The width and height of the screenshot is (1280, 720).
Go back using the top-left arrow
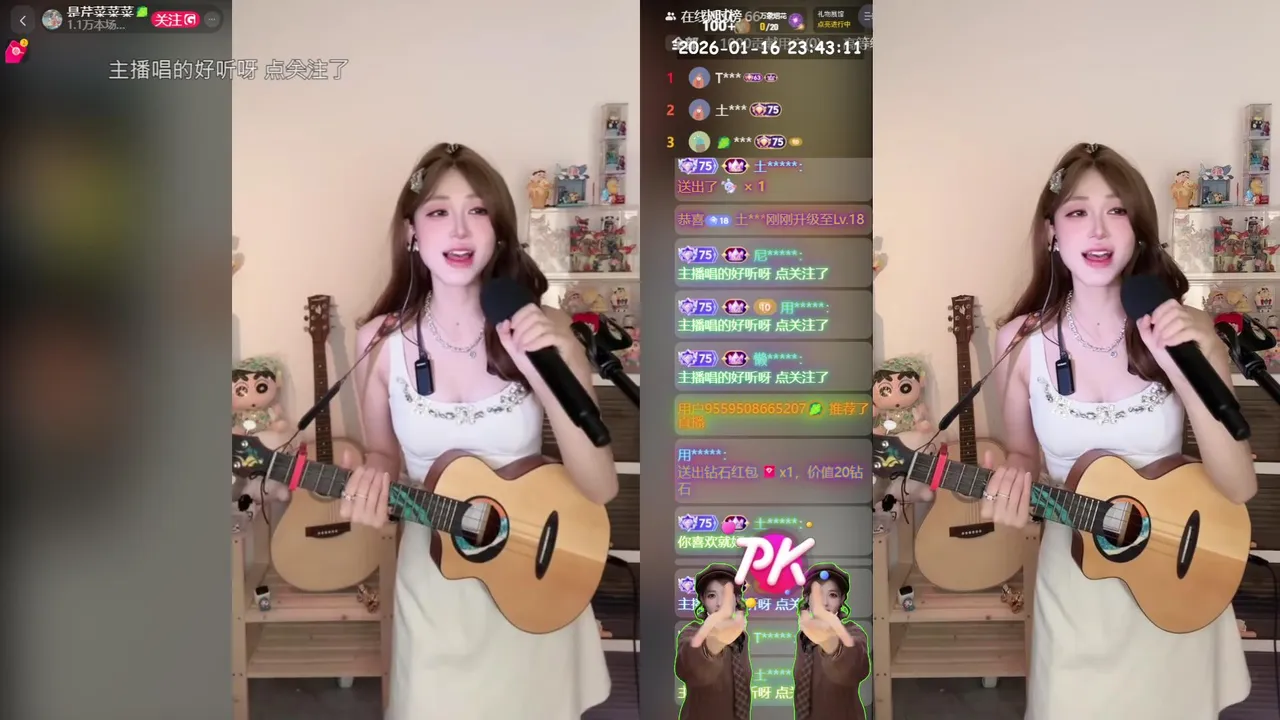click(x=23, y=20)
